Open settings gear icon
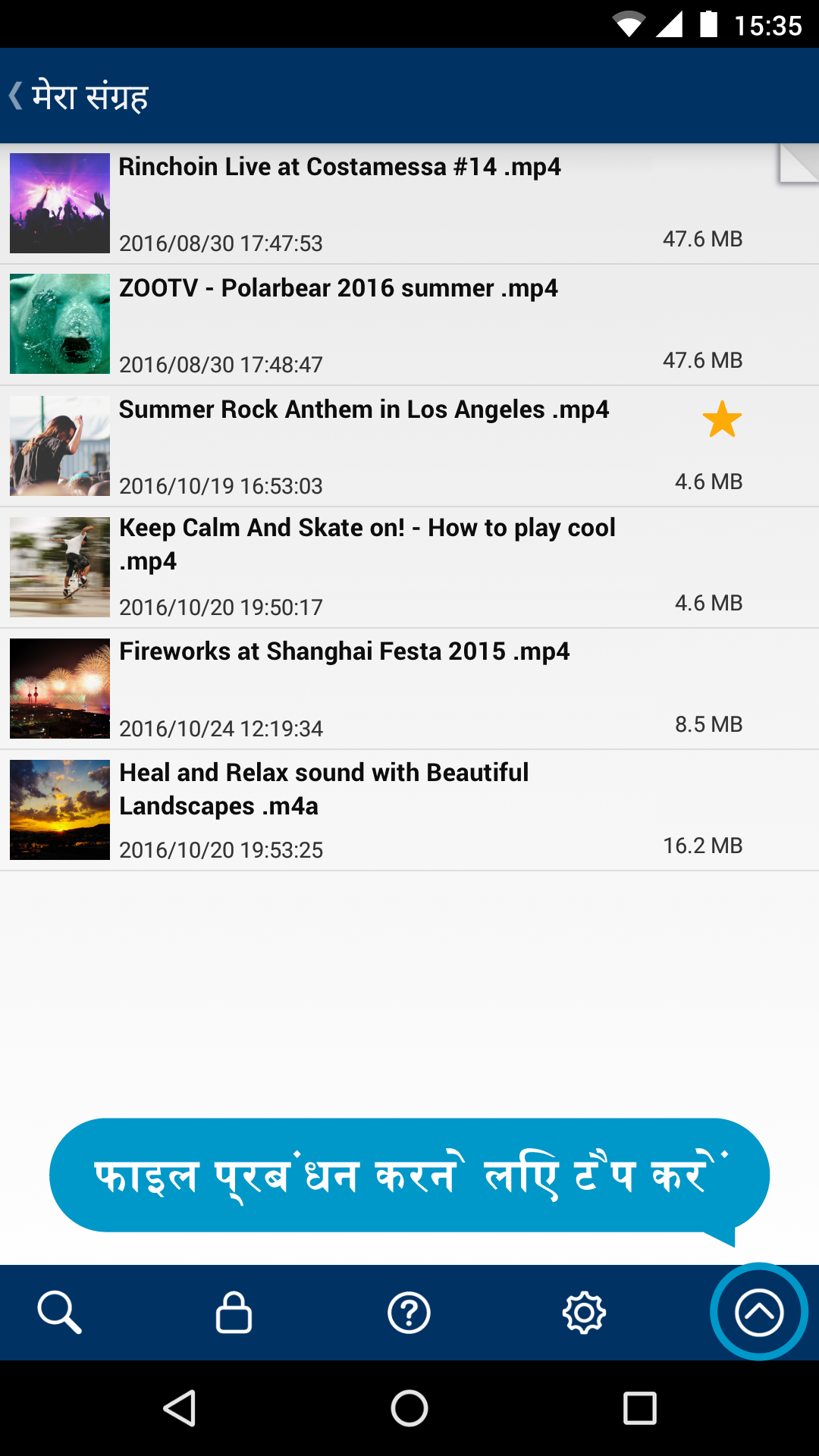 [584, 1313]
